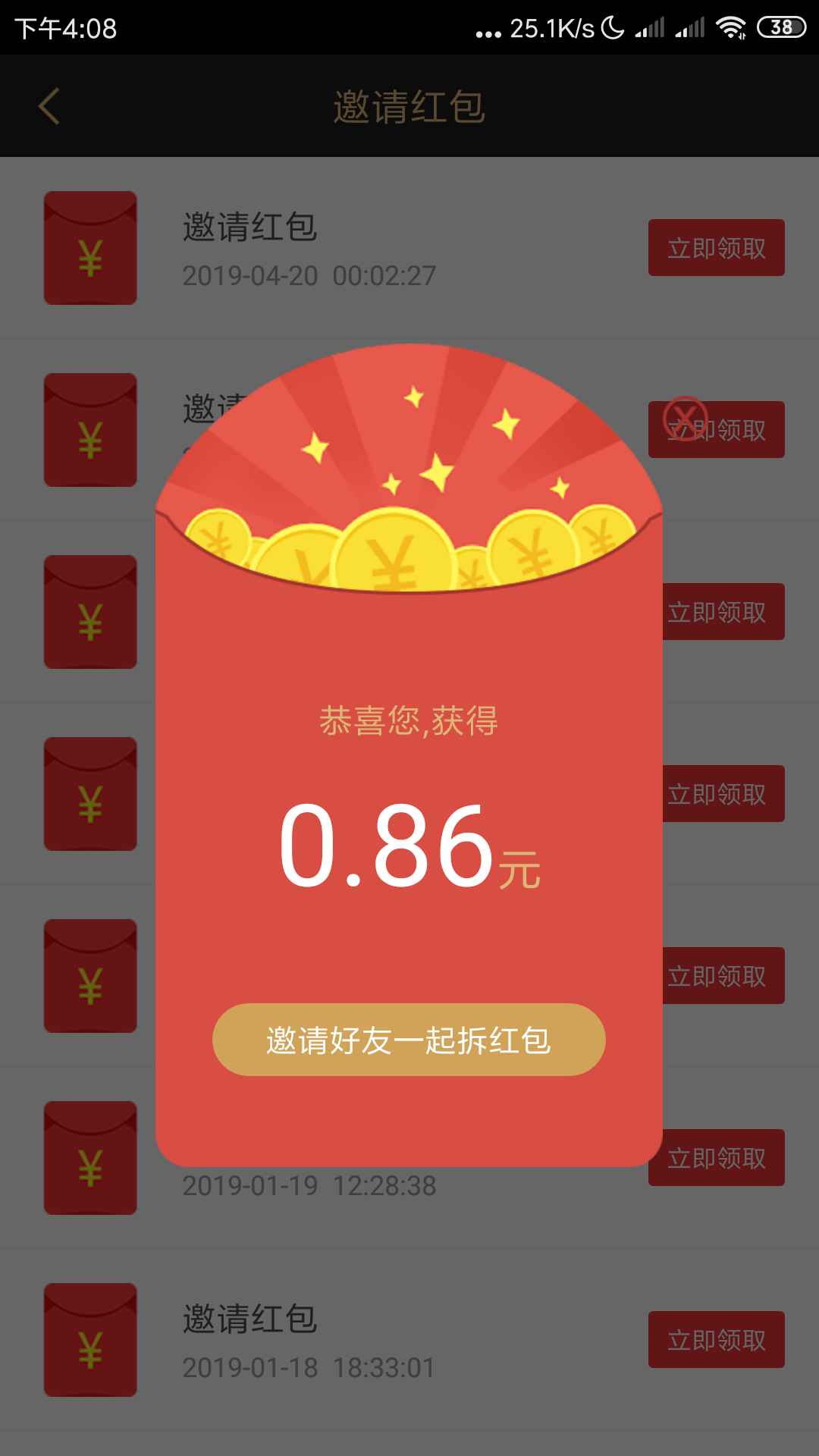The width and height of the screenshot is (819, 1456).
Task: Tap the 邀请好友一起拆红包 button
Action: (x=409, y=1040)
